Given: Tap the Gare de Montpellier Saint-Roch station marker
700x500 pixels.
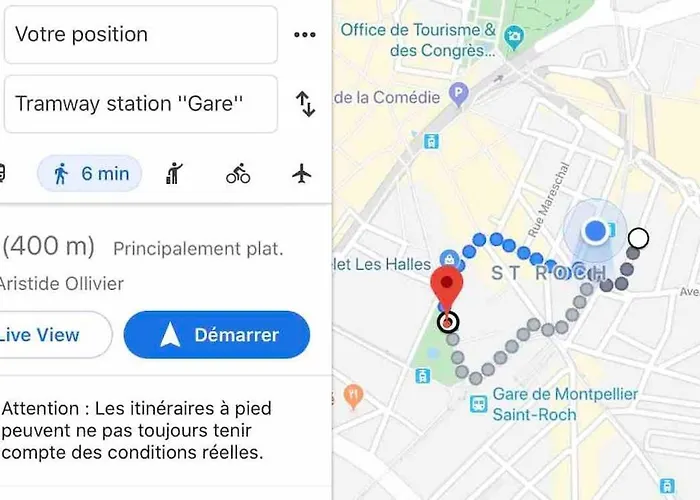Looking at the screenshot, I should point(479,404).
